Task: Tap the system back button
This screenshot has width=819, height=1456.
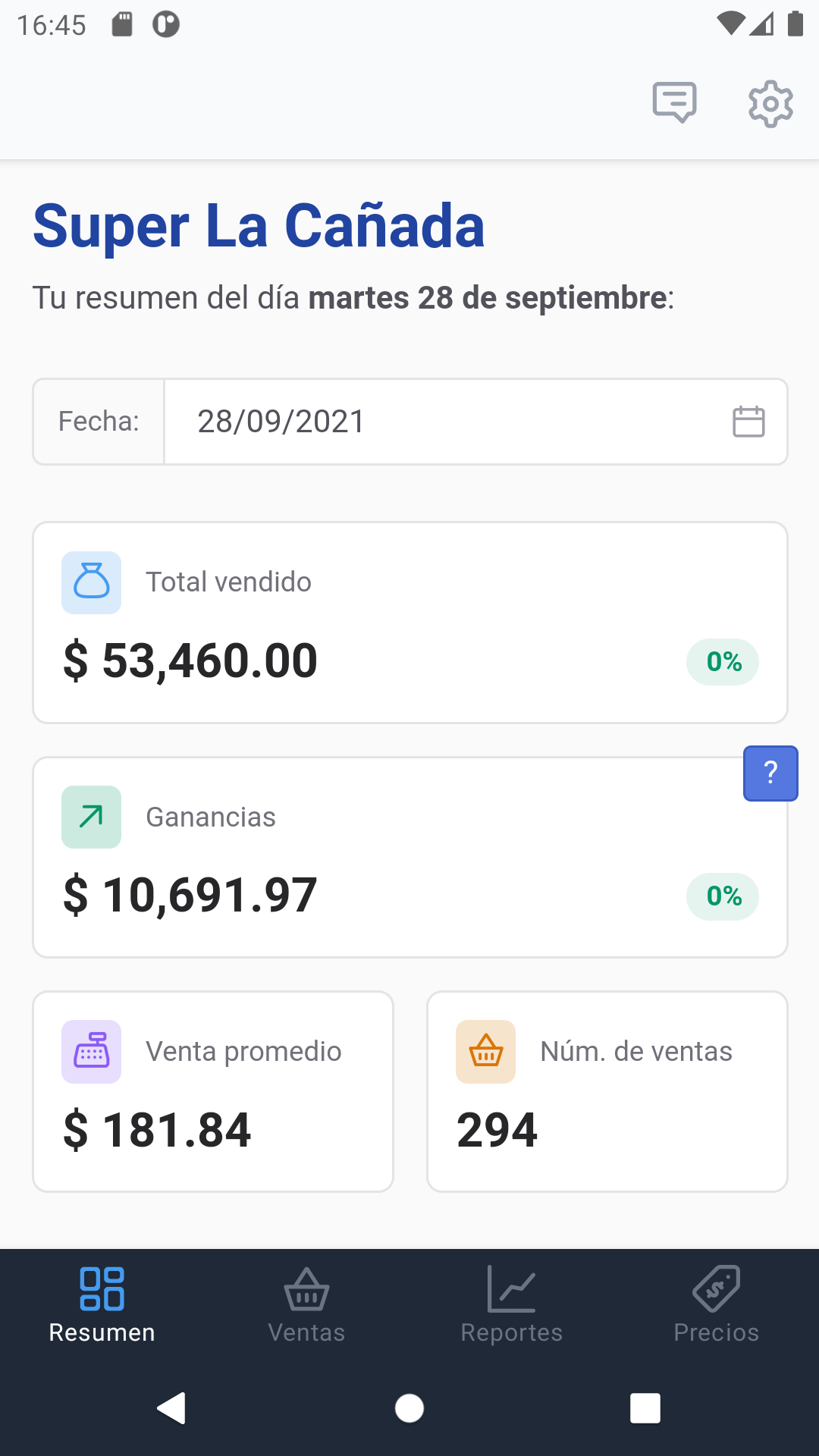Action: tap(172, 1408)
